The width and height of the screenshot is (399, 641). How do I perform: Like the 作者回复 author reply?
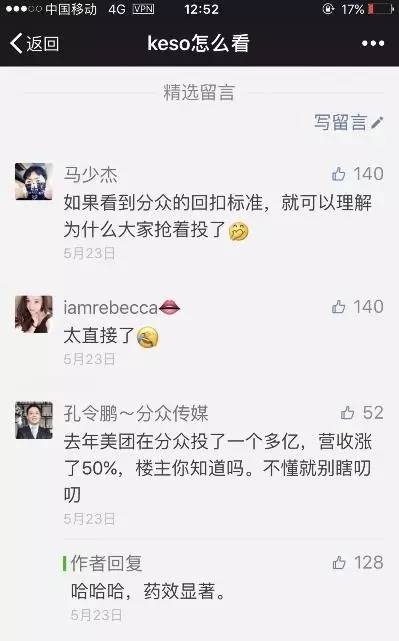pos(339,563)
